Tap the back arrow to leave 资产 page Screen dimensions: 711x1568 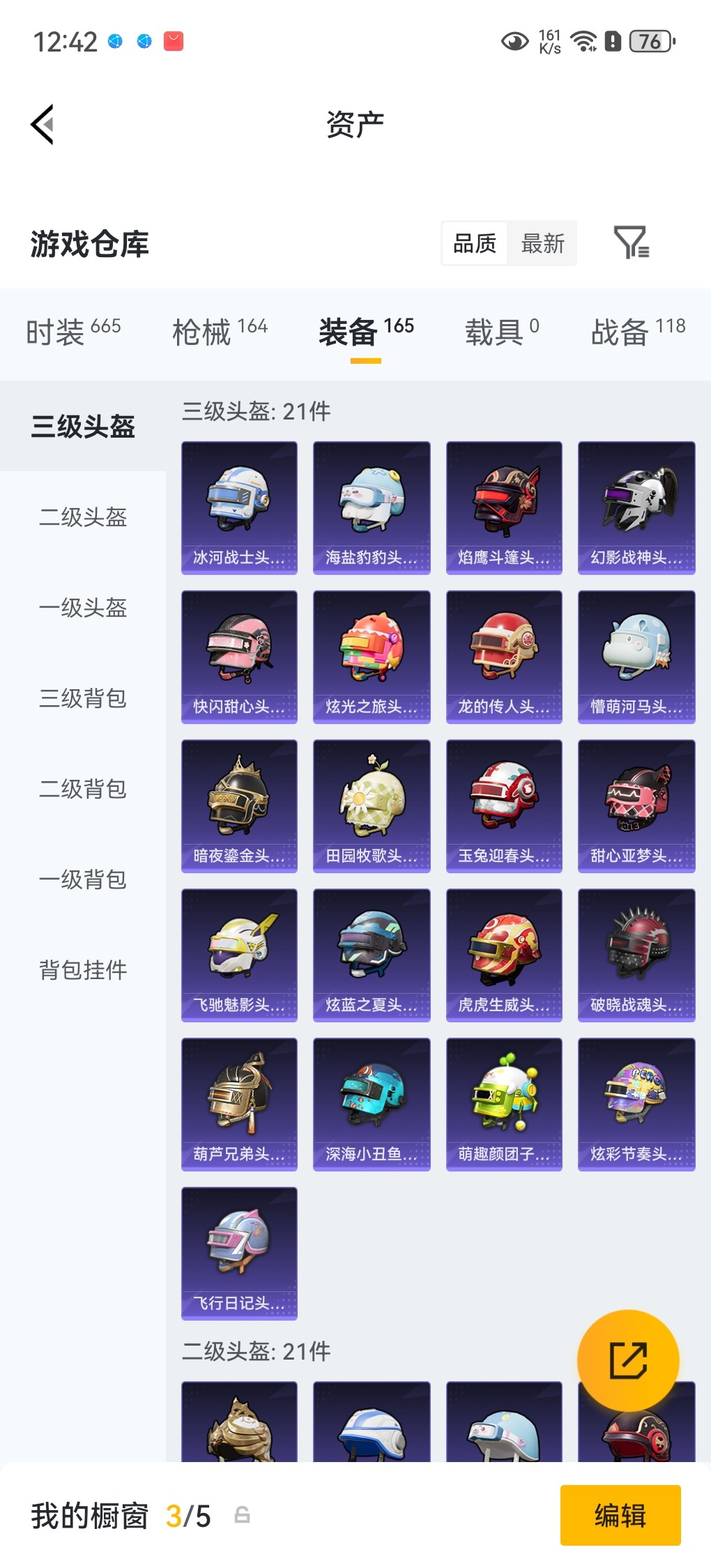click(42, 124)
